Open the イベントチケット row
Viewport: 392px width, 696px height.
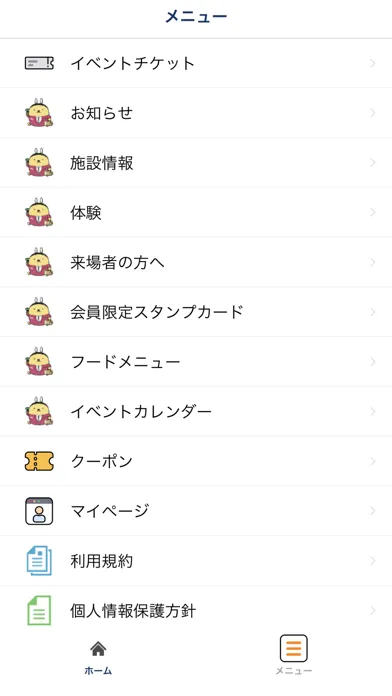(196, 63)
